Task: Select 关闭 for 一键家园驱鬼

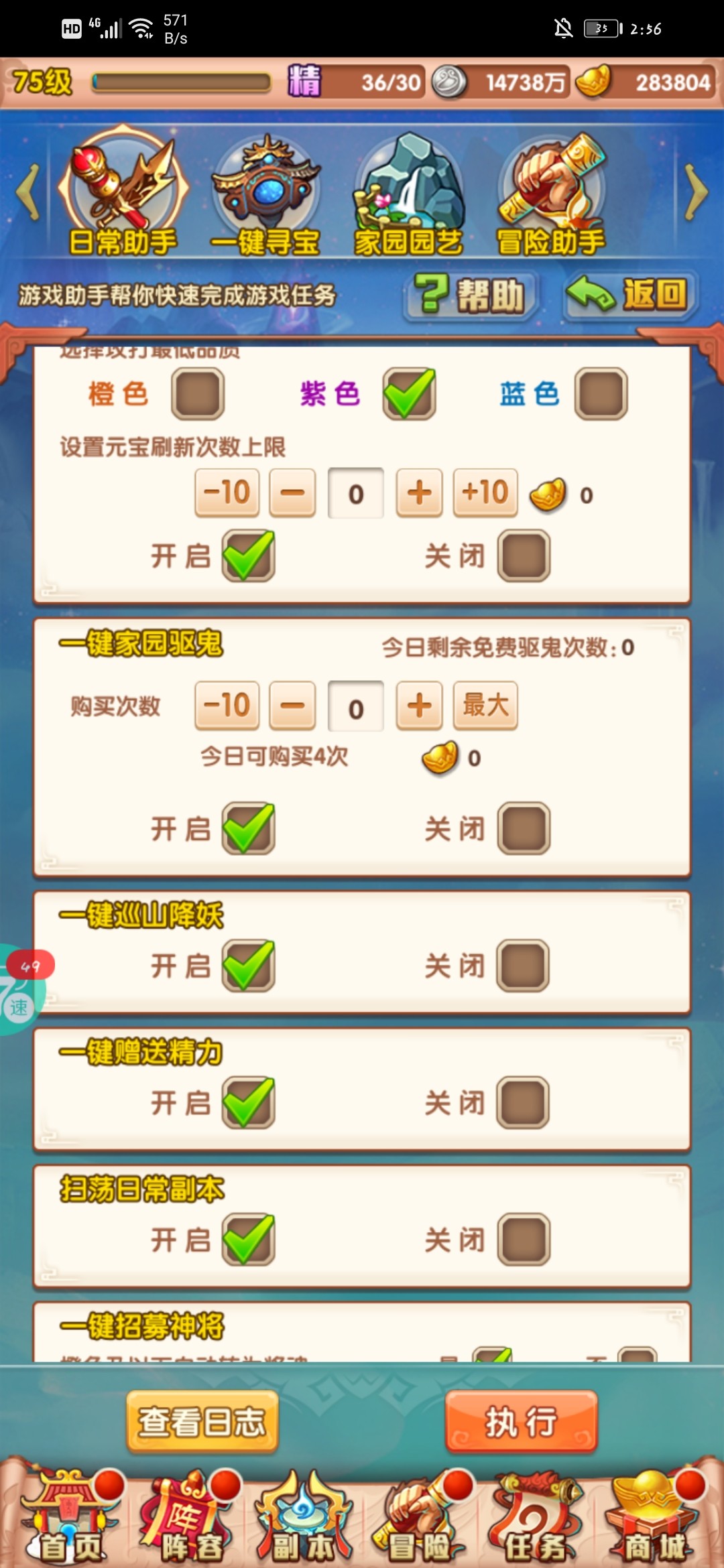Action: coord(524,829)
